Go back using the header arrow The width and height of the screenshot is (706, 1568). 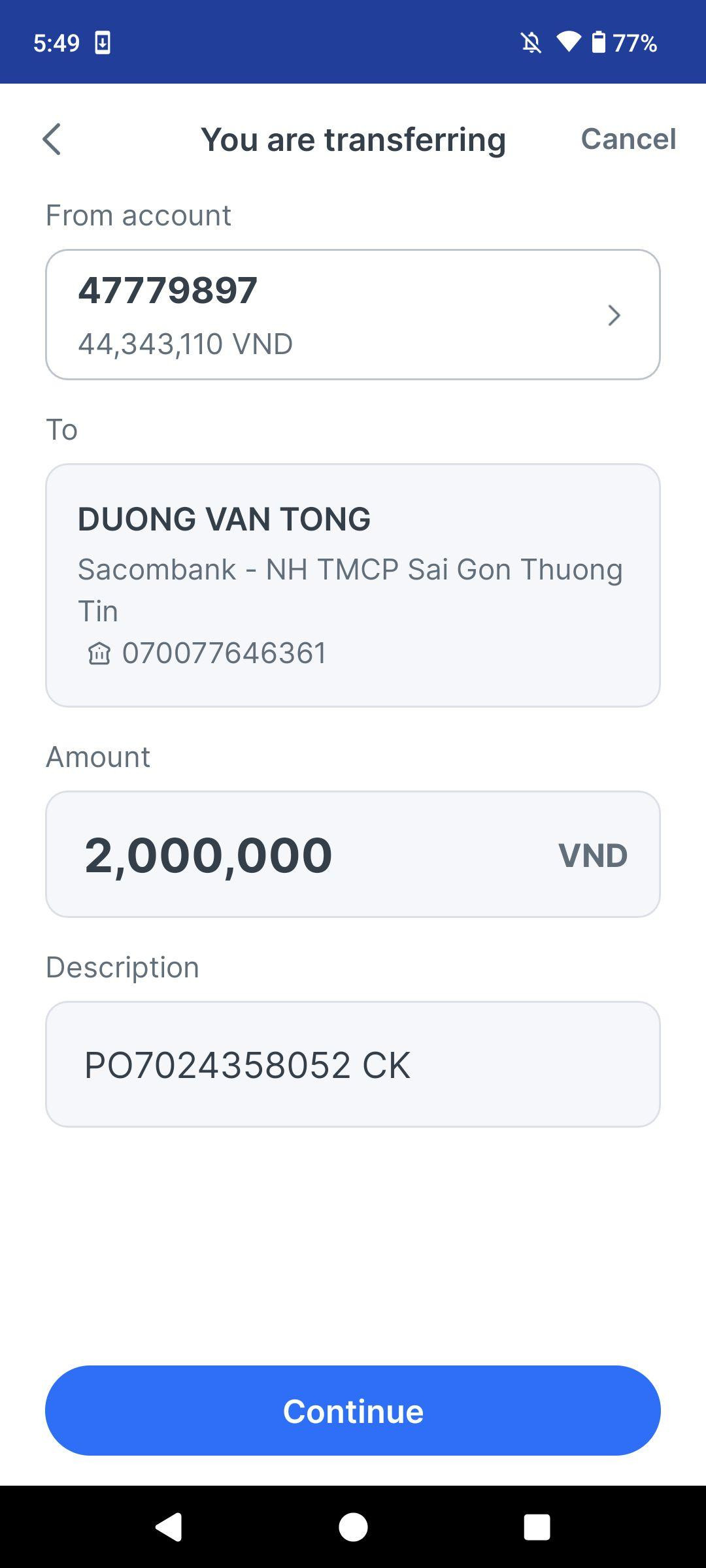pyautogui.click(x=52, y=139)
